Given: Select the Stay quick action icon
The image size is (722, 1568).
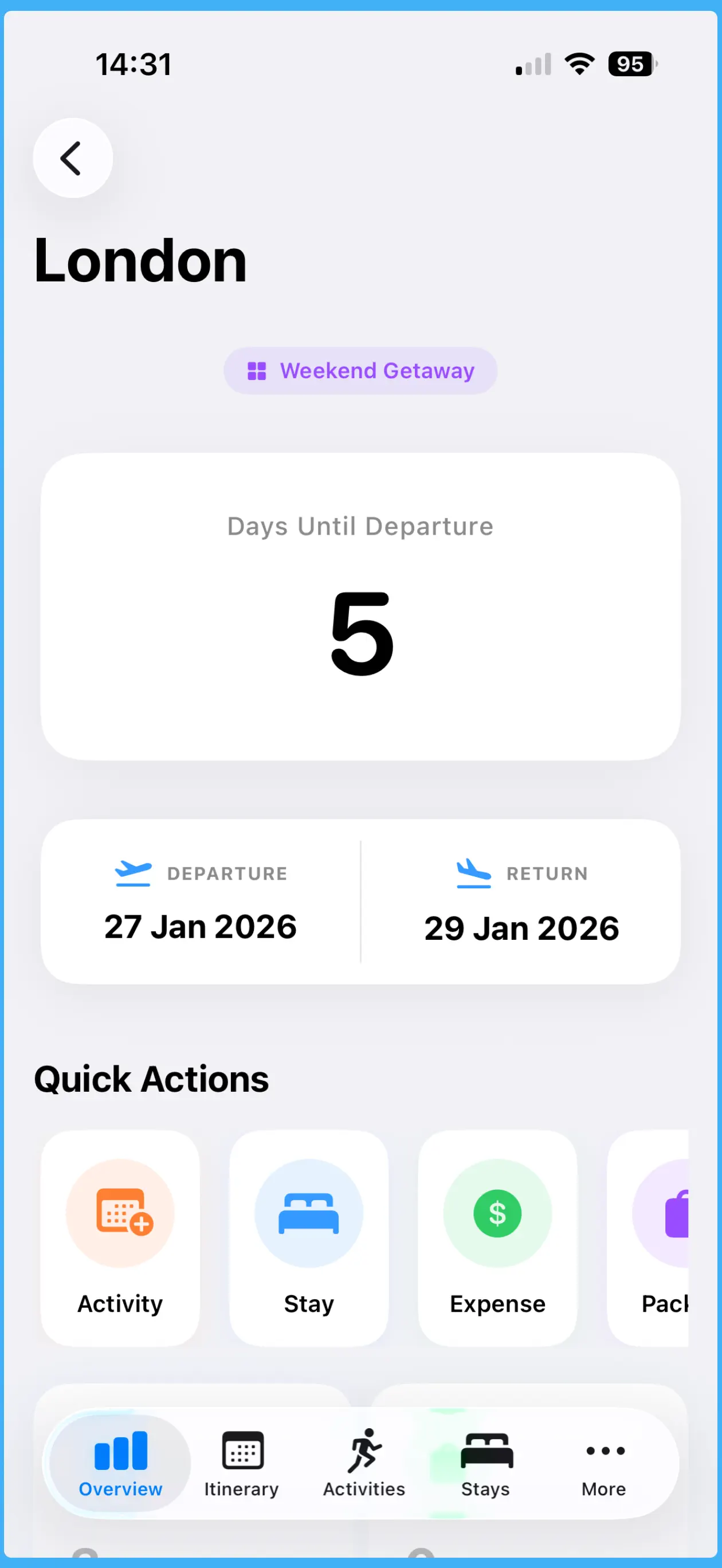Looking at the screenshot, I should (x=309, y=1213).
